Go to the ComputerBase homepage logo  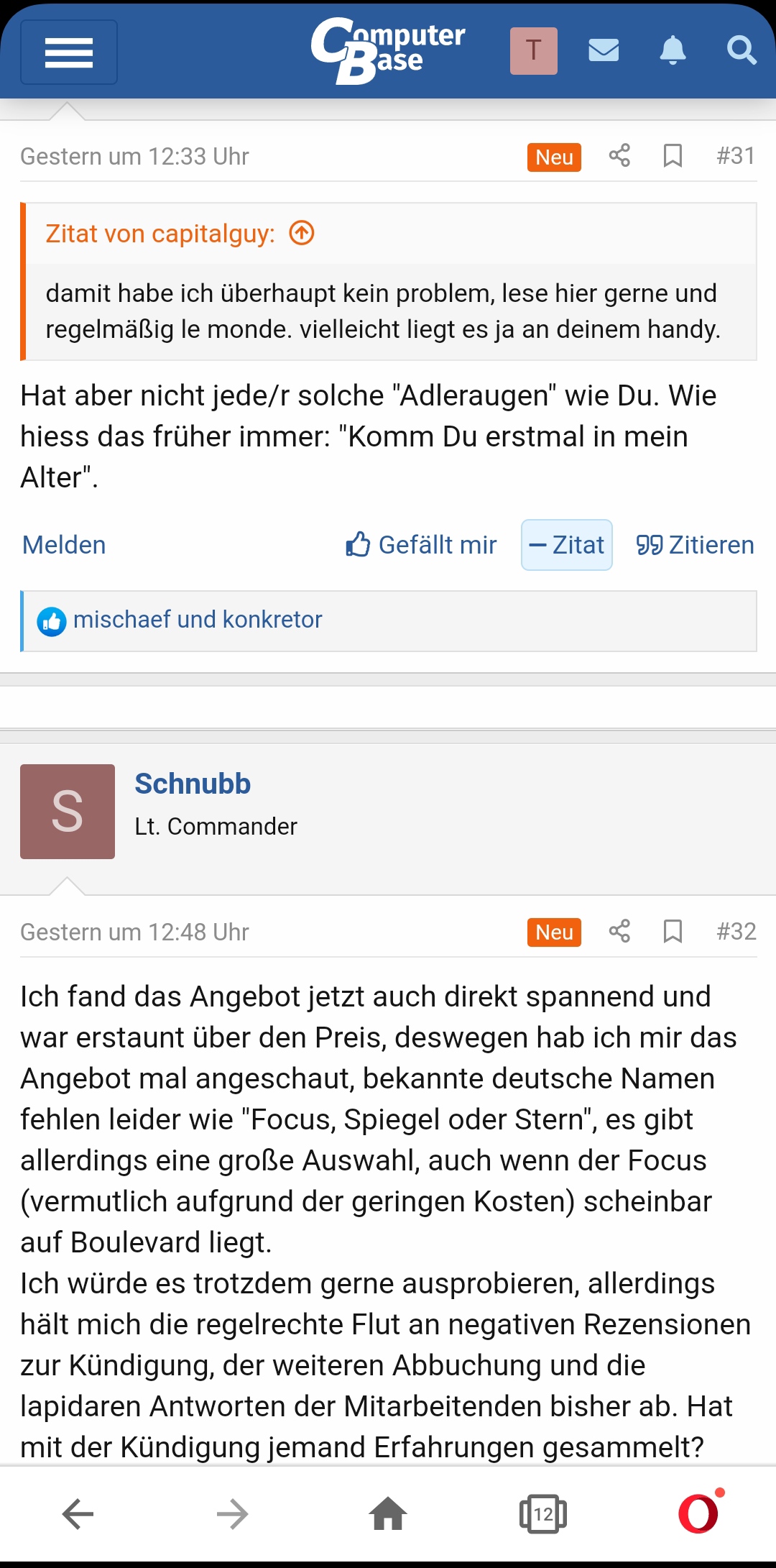coord(388,50)
